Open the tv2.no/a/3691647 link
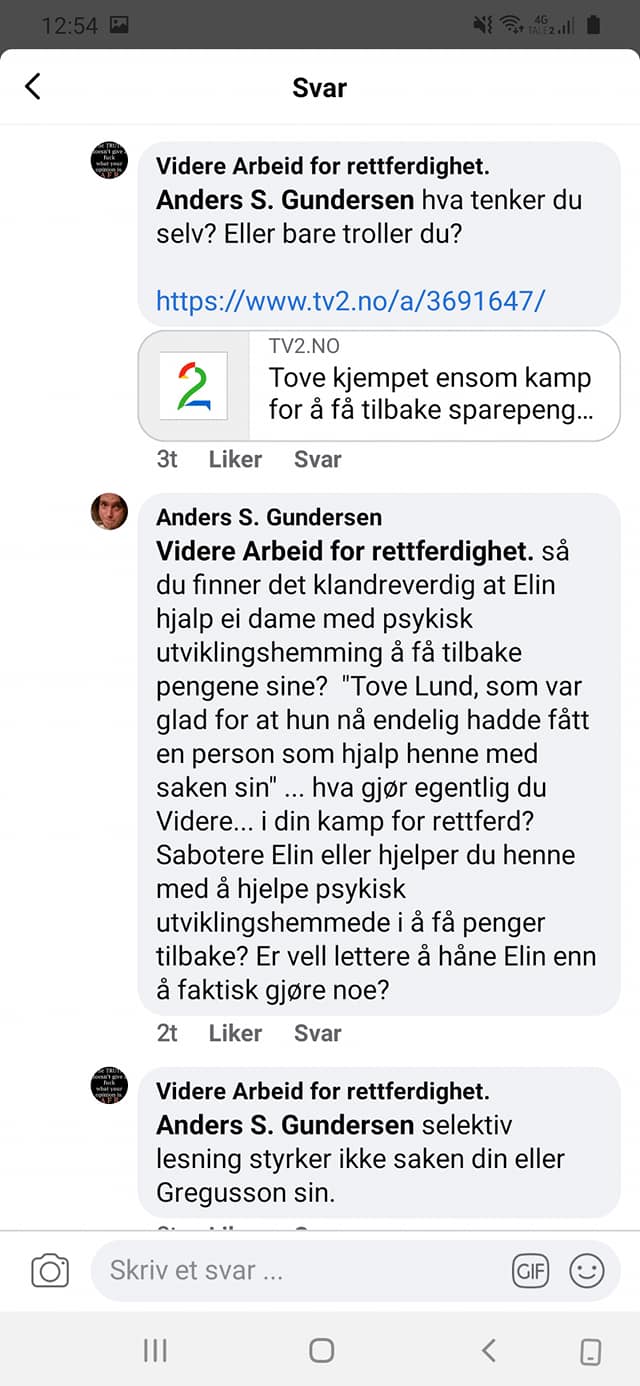640x1386 pixels. click(349, 300)
